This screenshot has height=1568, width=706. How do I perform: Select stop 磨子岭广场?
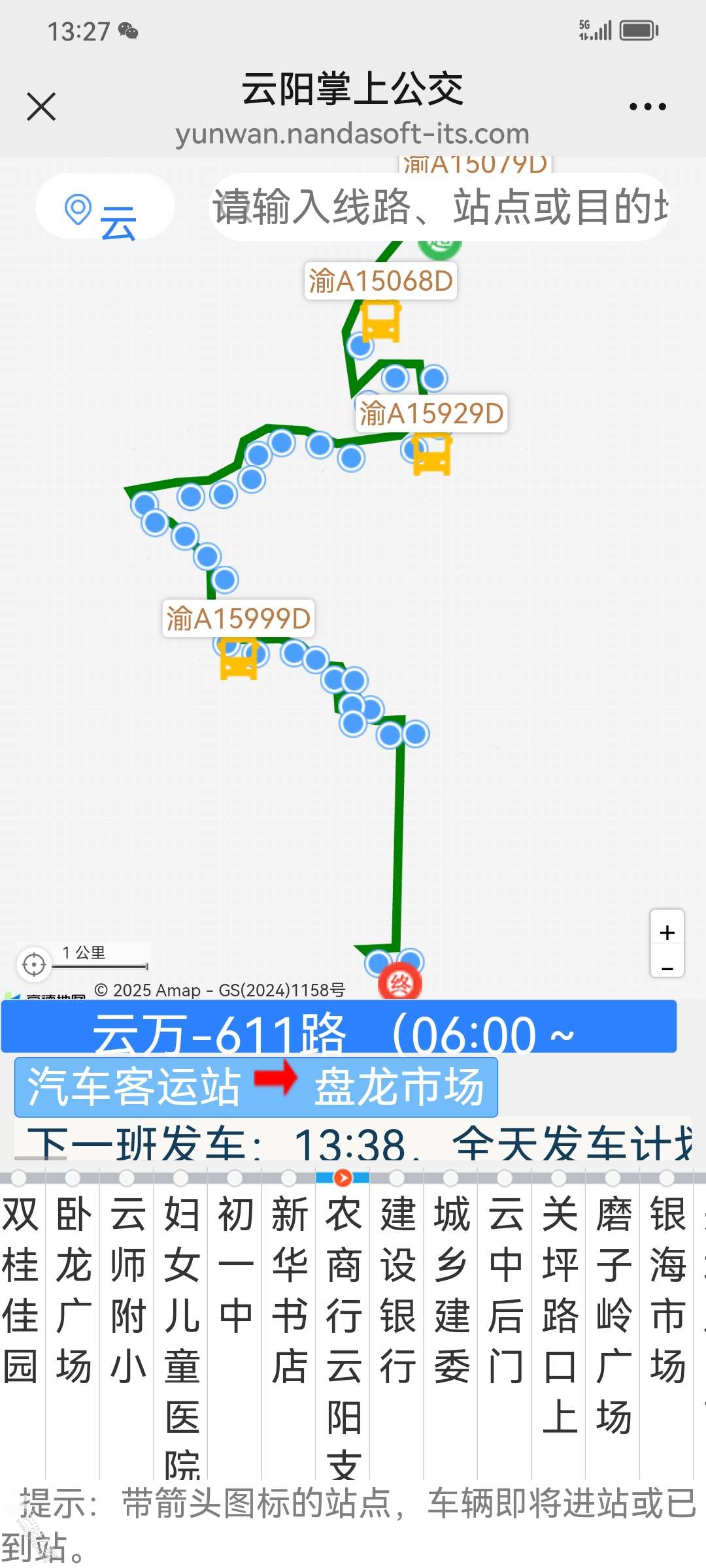(613, 1313)
